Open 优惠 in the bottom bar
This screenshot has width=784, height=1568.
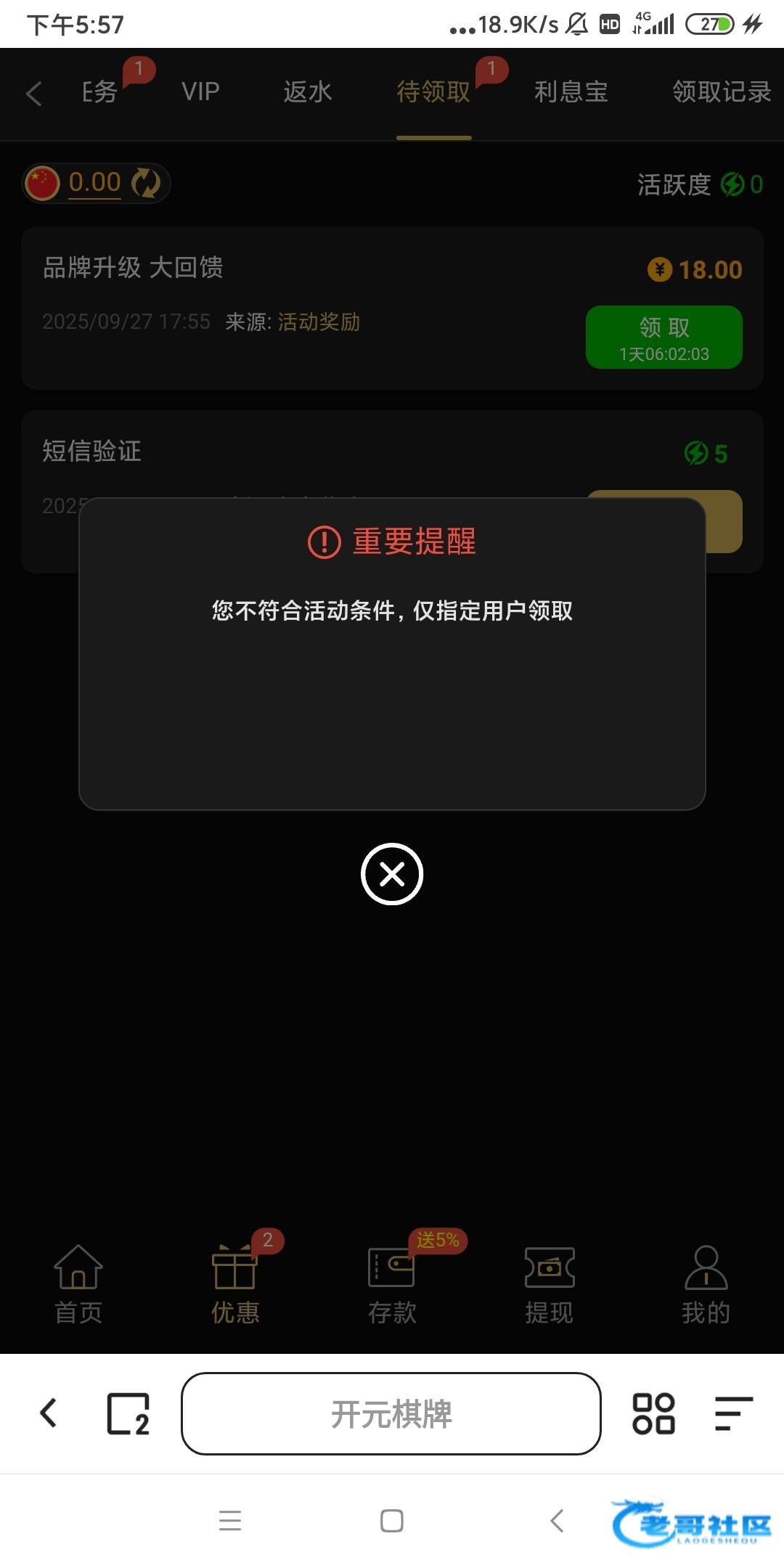[234, 1285]
